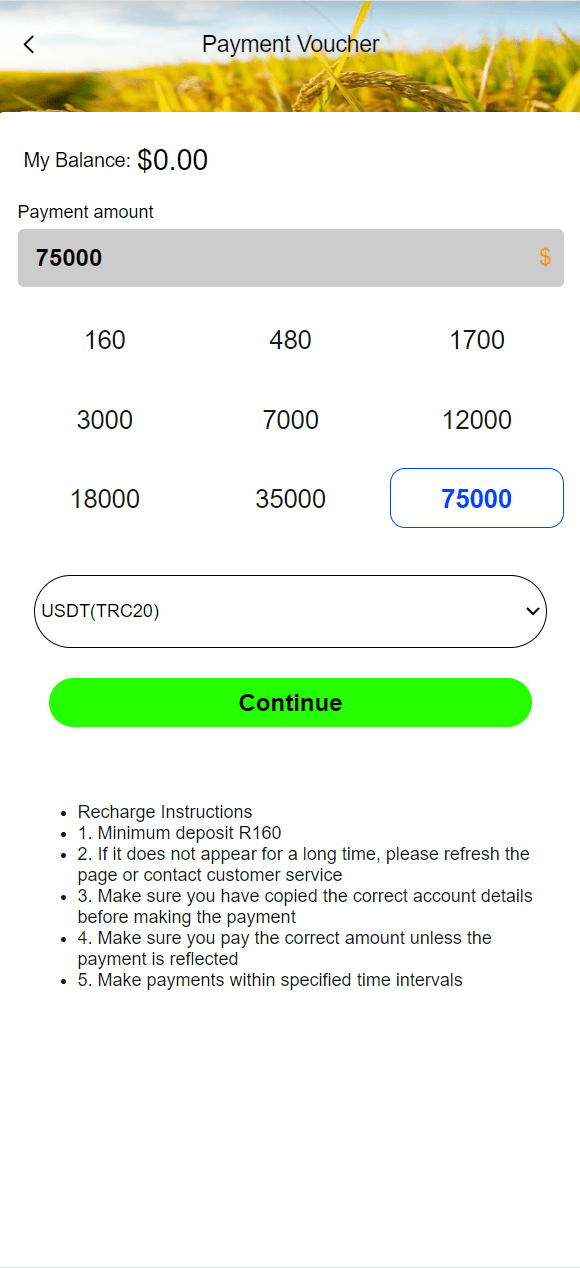Choose 35000 as payment amount
The width and height of the screenshot is (580, 1268).
tap(291, 499)
